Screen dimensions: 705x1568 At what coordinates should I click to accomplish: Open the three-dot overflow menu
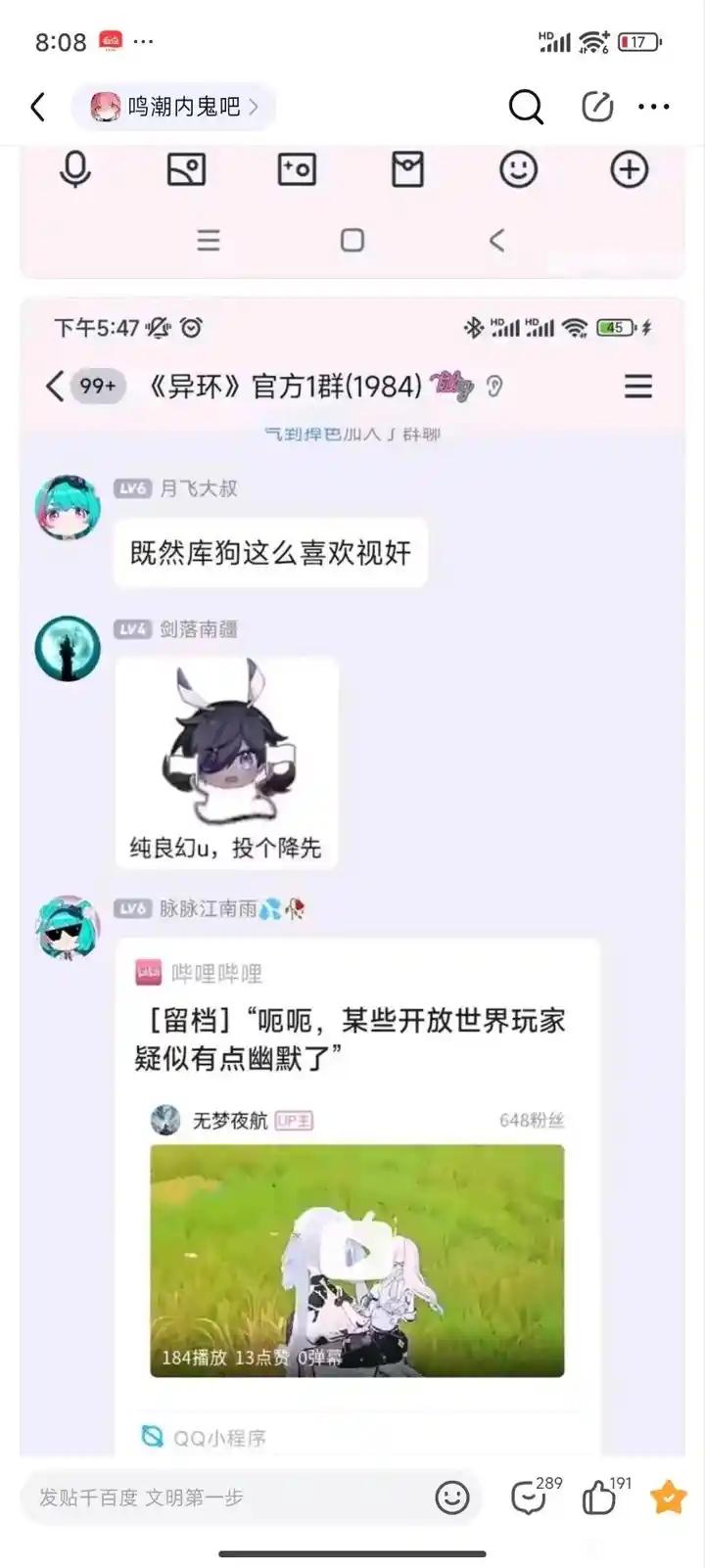(654, 107)
